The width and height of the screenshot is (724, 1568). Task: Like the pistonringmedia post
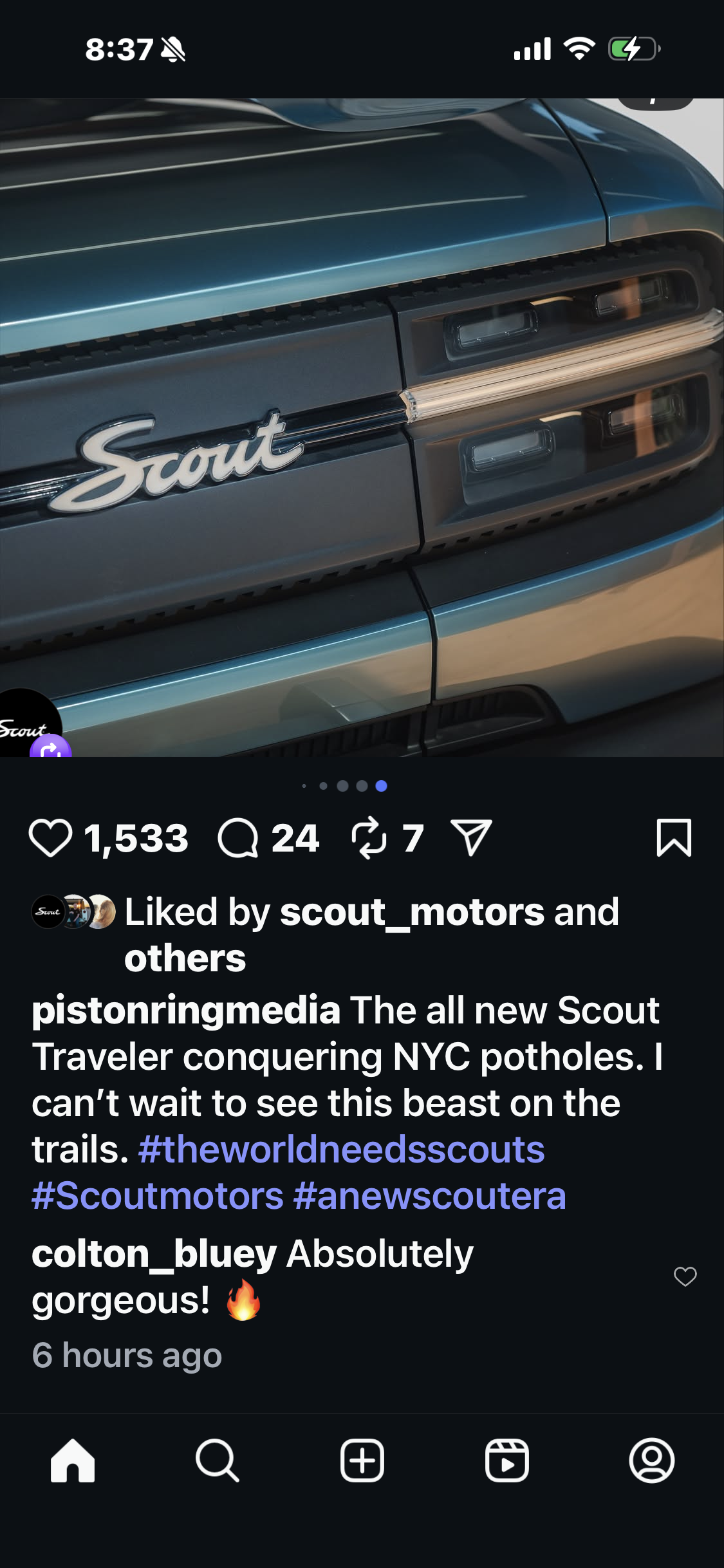tap(50, 839)
